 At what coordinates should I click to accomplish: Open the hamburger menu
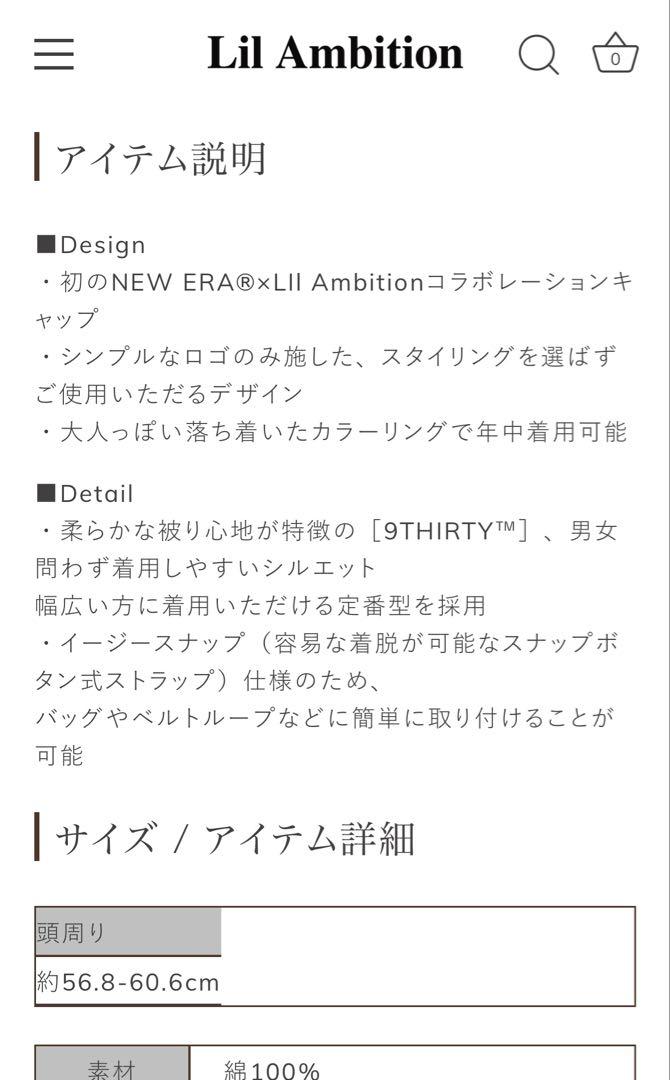tap(54, 54)
